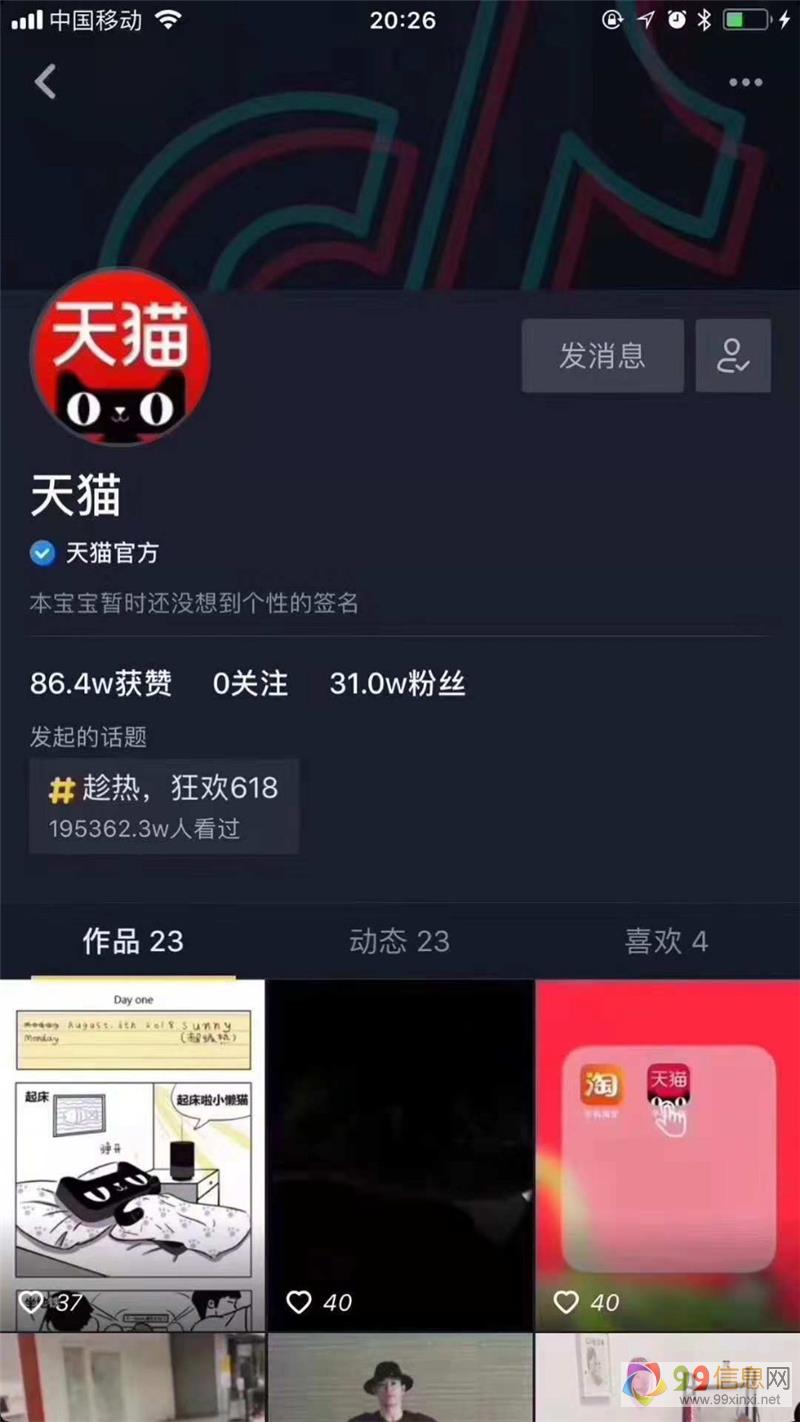This screenshot has height=1422, width=800.
Task: View the 31.0w粉丝 followers list
Action: pyautogui.click(x=397, y=684)
